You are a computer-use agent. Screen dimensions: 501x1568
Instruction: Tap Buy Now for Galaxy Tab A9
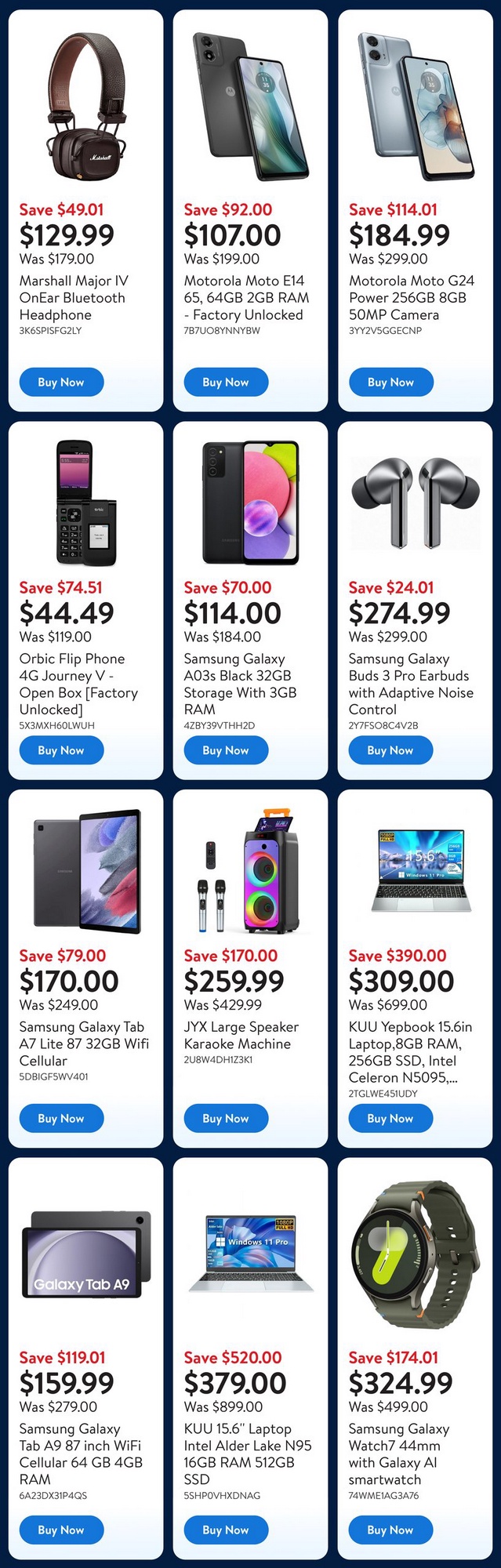61,1530
